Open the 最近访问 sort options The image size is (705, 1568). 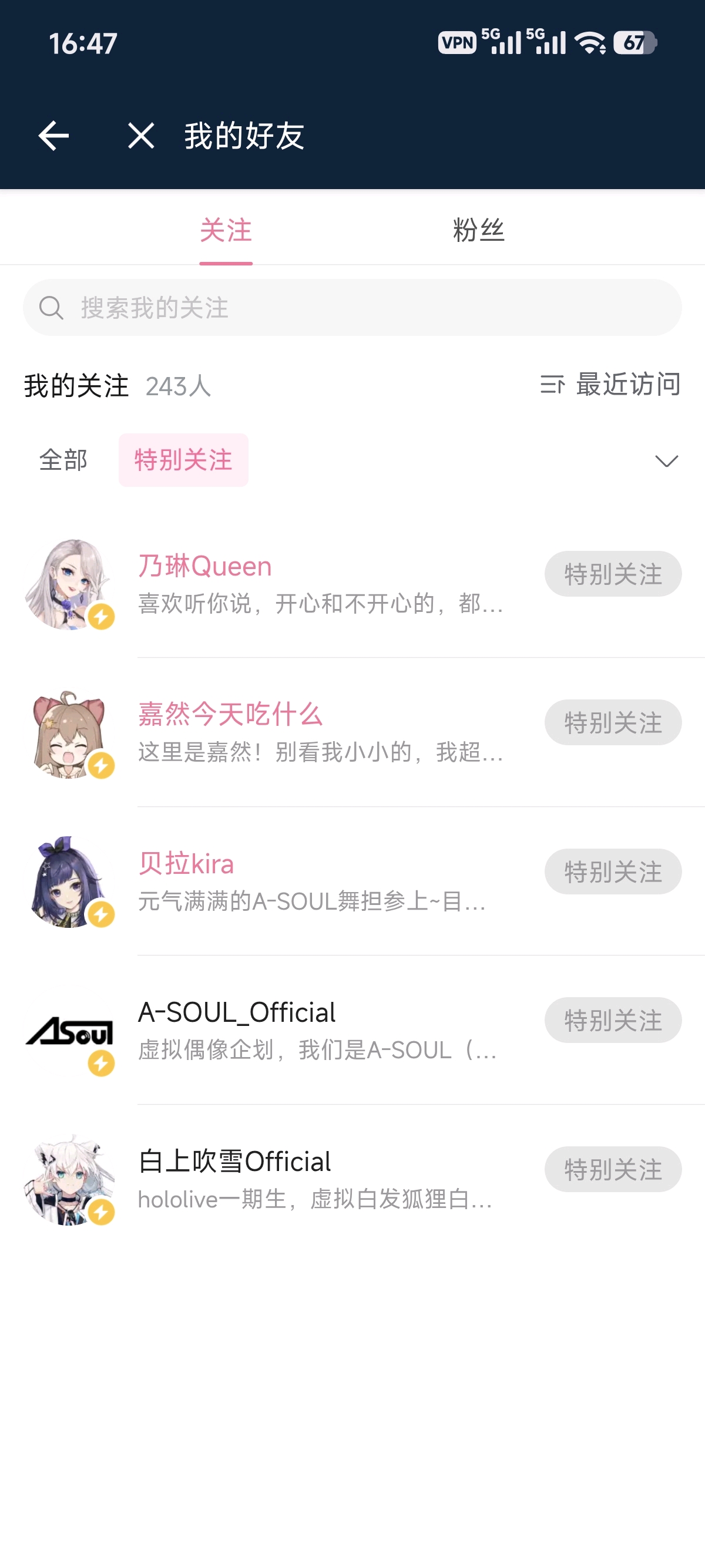click(x=610, y=385)
